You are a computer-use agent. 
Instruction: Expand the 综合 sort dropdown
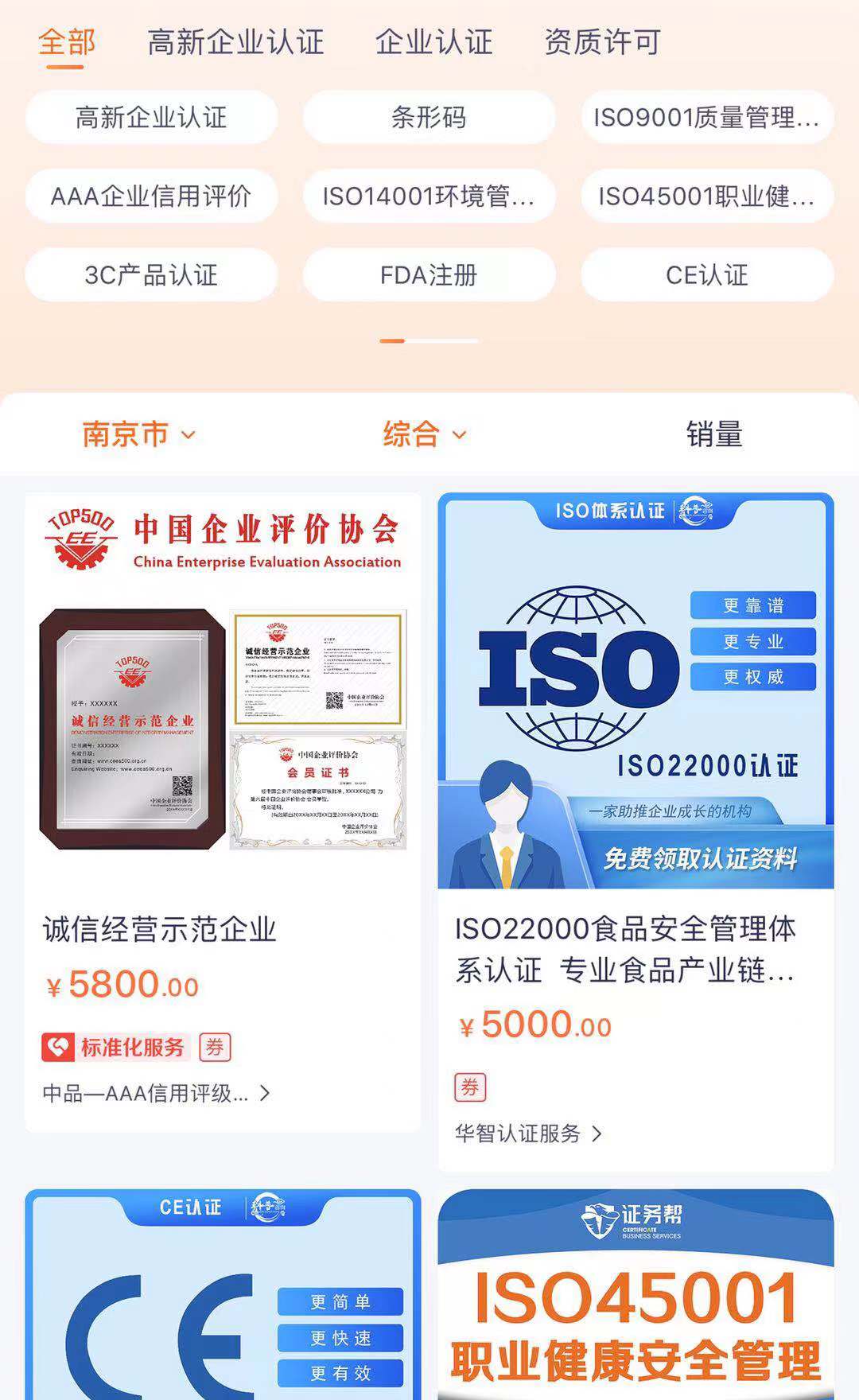click(x=424, y=434)
